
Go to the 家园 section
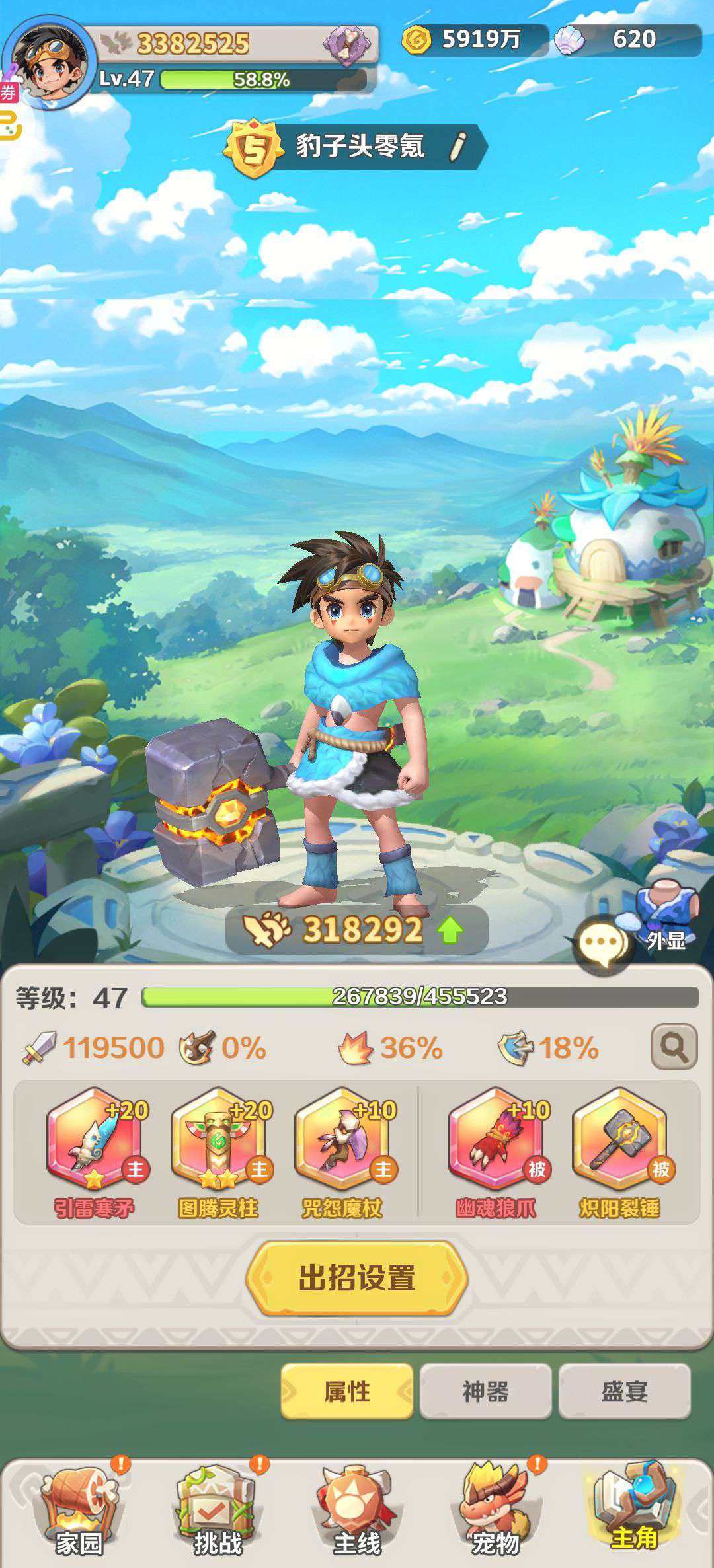[x=79, y=1512]
